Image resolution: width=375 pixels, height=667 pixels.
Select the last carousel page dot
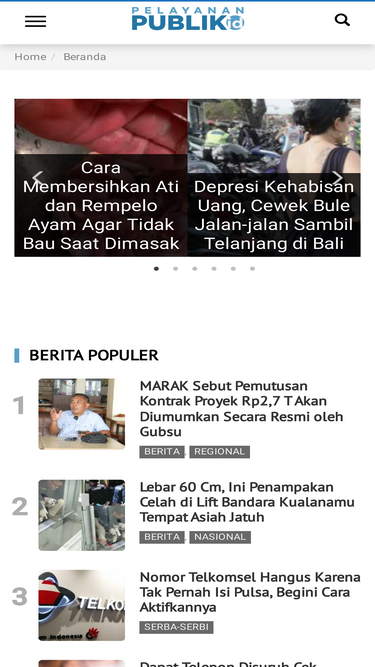click(x=253, y=268)
